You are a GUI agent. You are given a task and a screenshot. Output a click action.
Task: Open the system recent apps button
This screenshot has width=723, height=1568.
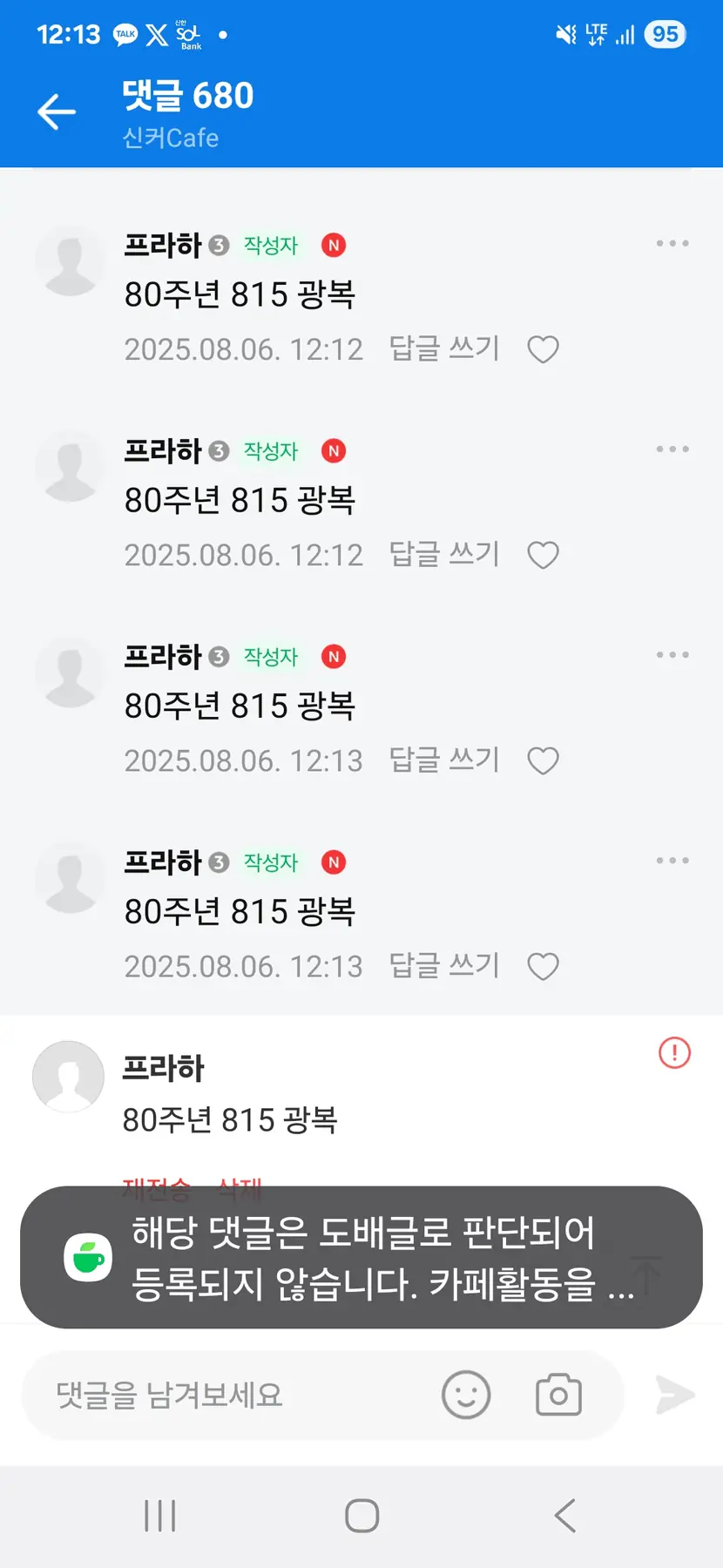tap(160, 1516)
